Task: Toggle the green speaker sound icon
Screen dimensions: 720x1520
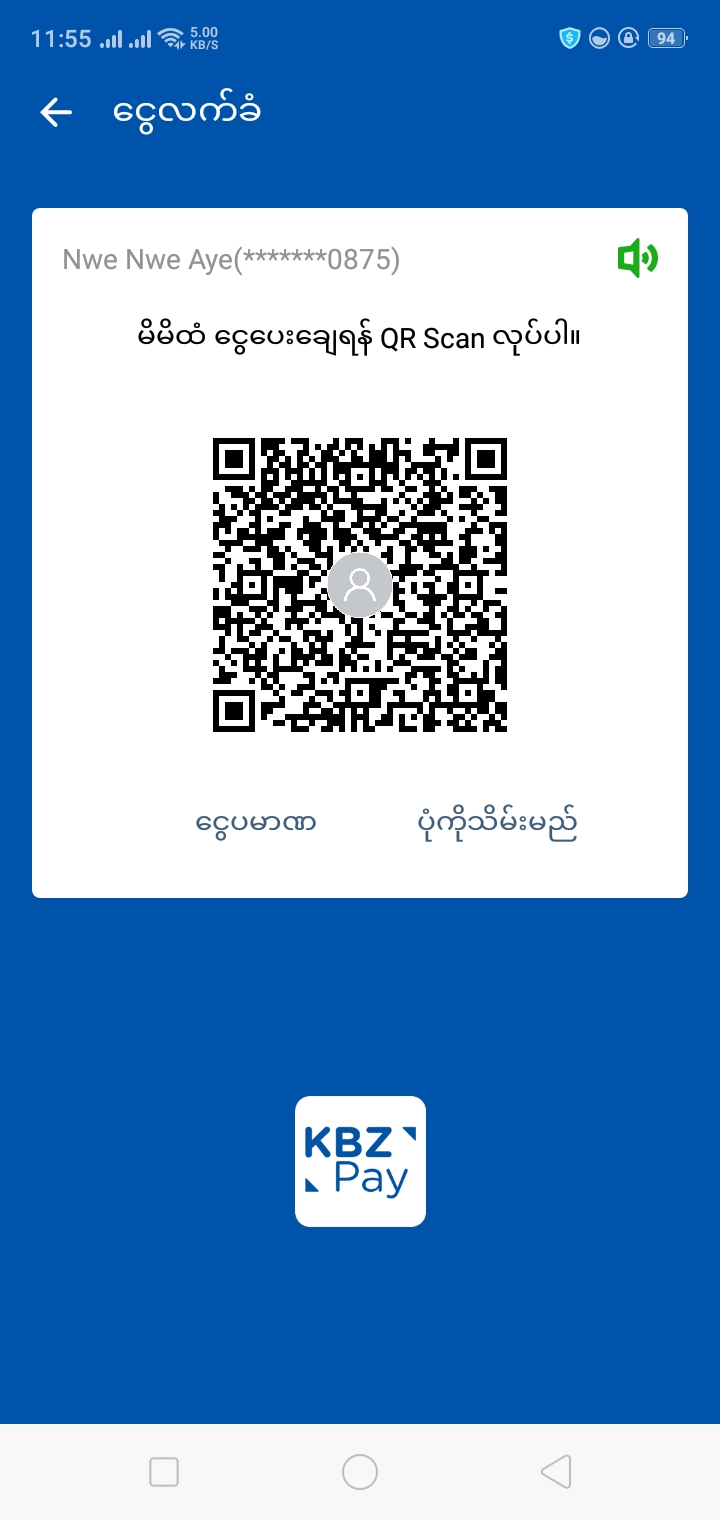Action: [x=637, y=260]
